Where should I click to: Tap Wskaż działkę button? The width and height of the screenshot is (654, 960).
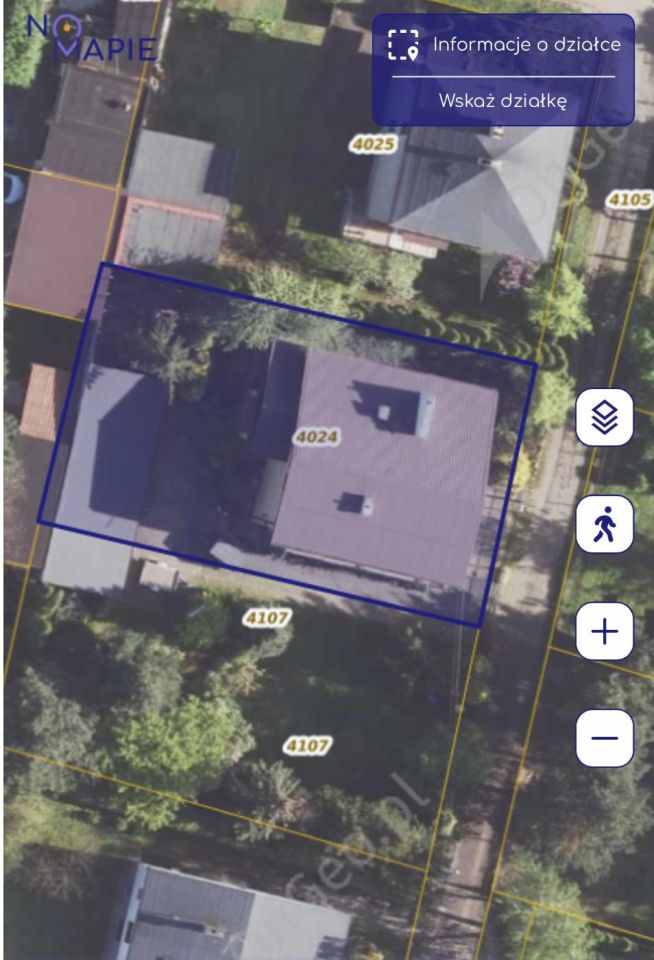(503, 101)
